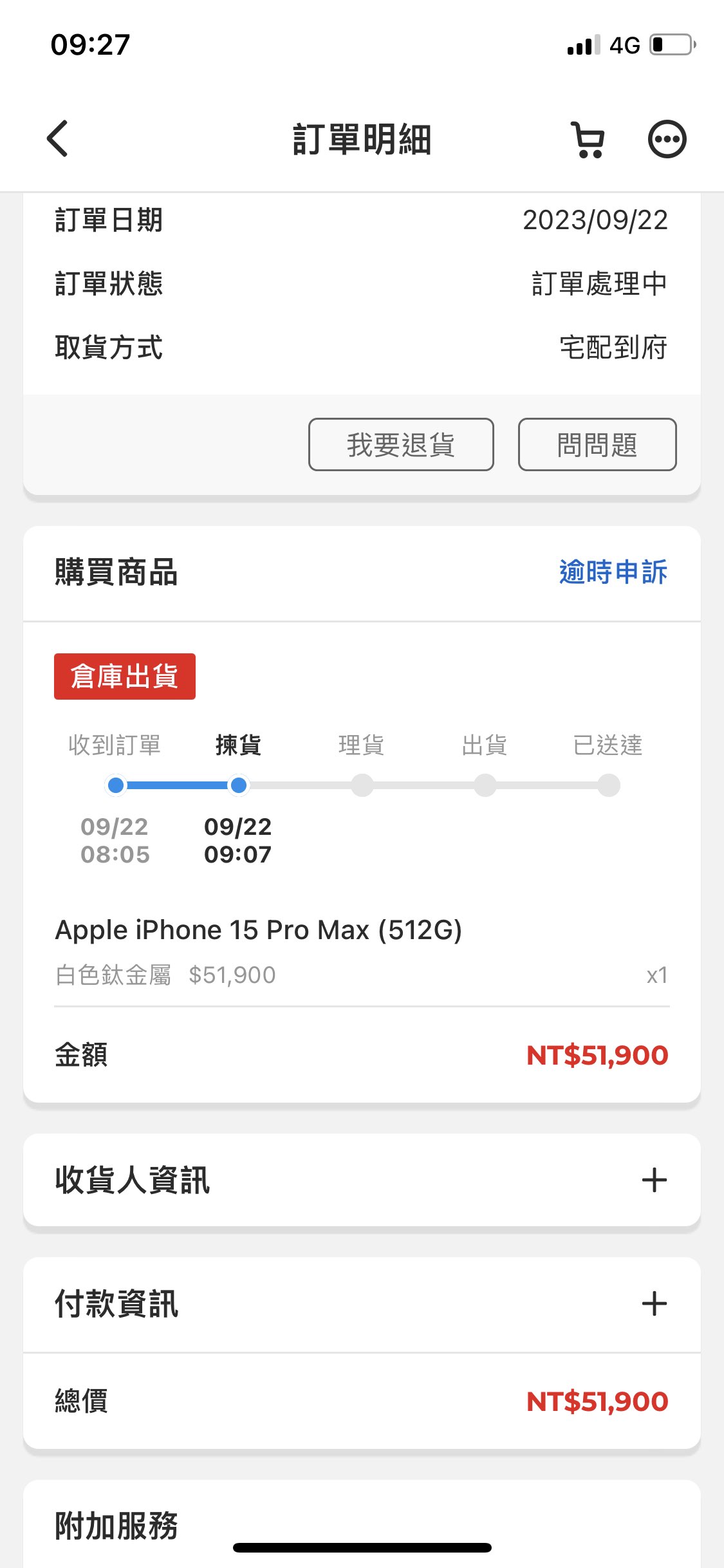Tap the 問問題 ask question button
The height and width of the screenshot is (1568, 724).
[597, 445]
